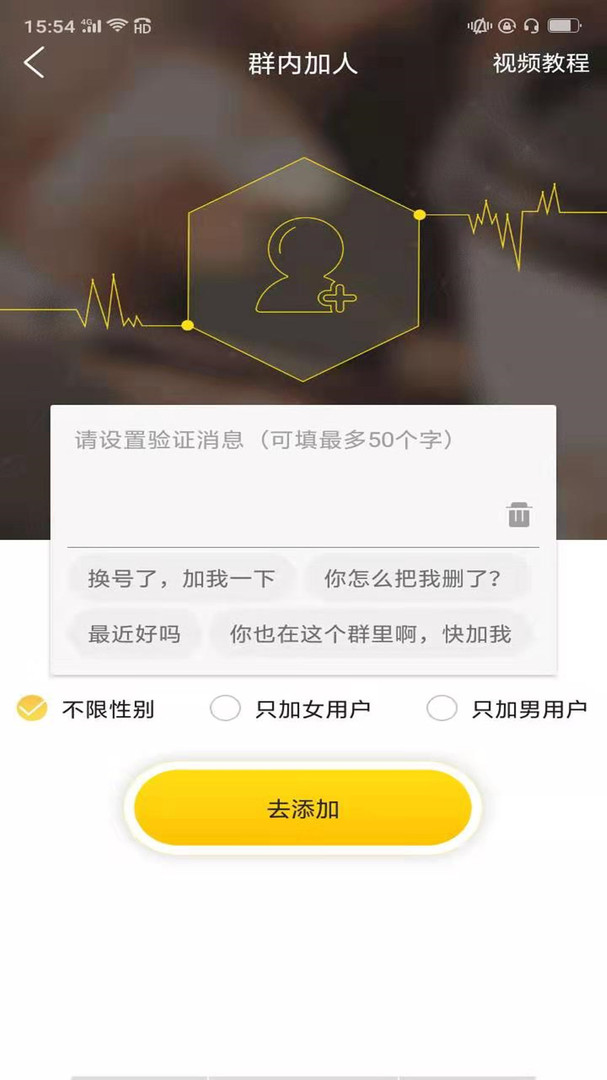Tap the yellow 去添加 button
Image resolution: width=607 pixels, height=1080 pixels.
303,809
